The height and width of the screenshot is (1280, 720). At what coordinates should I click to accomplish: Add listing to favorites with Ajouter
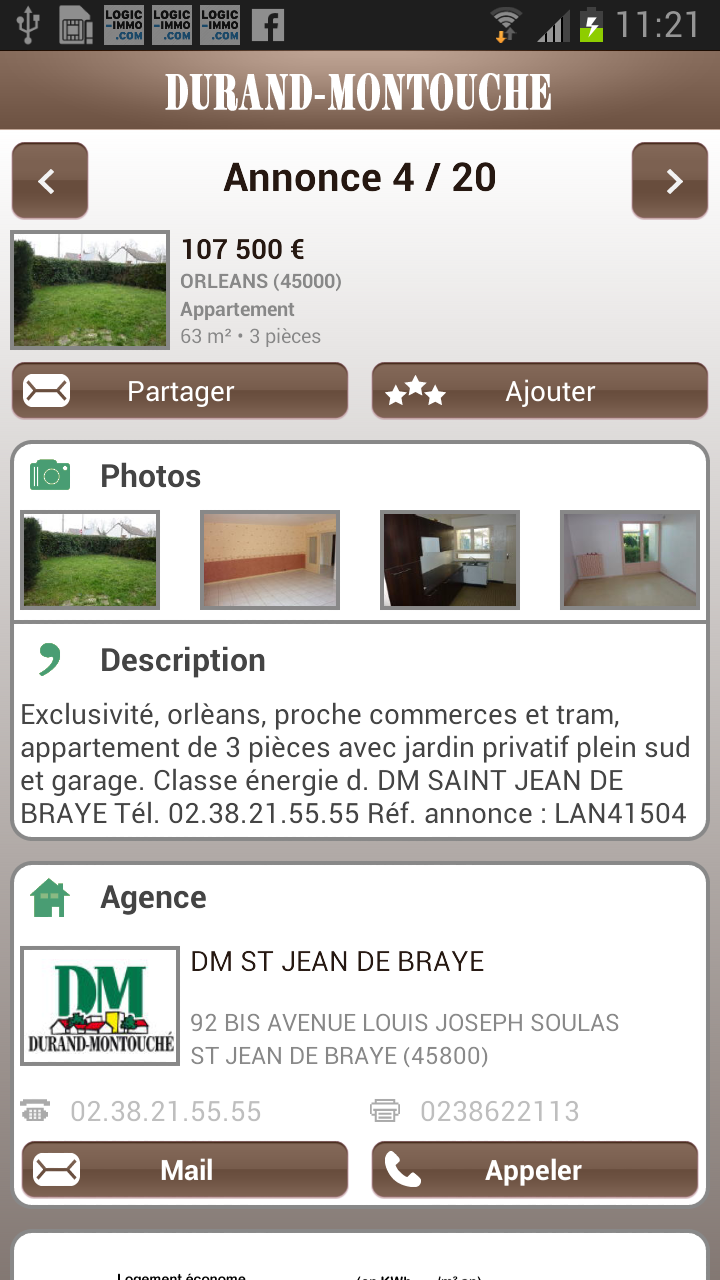(x=540, y=391)
